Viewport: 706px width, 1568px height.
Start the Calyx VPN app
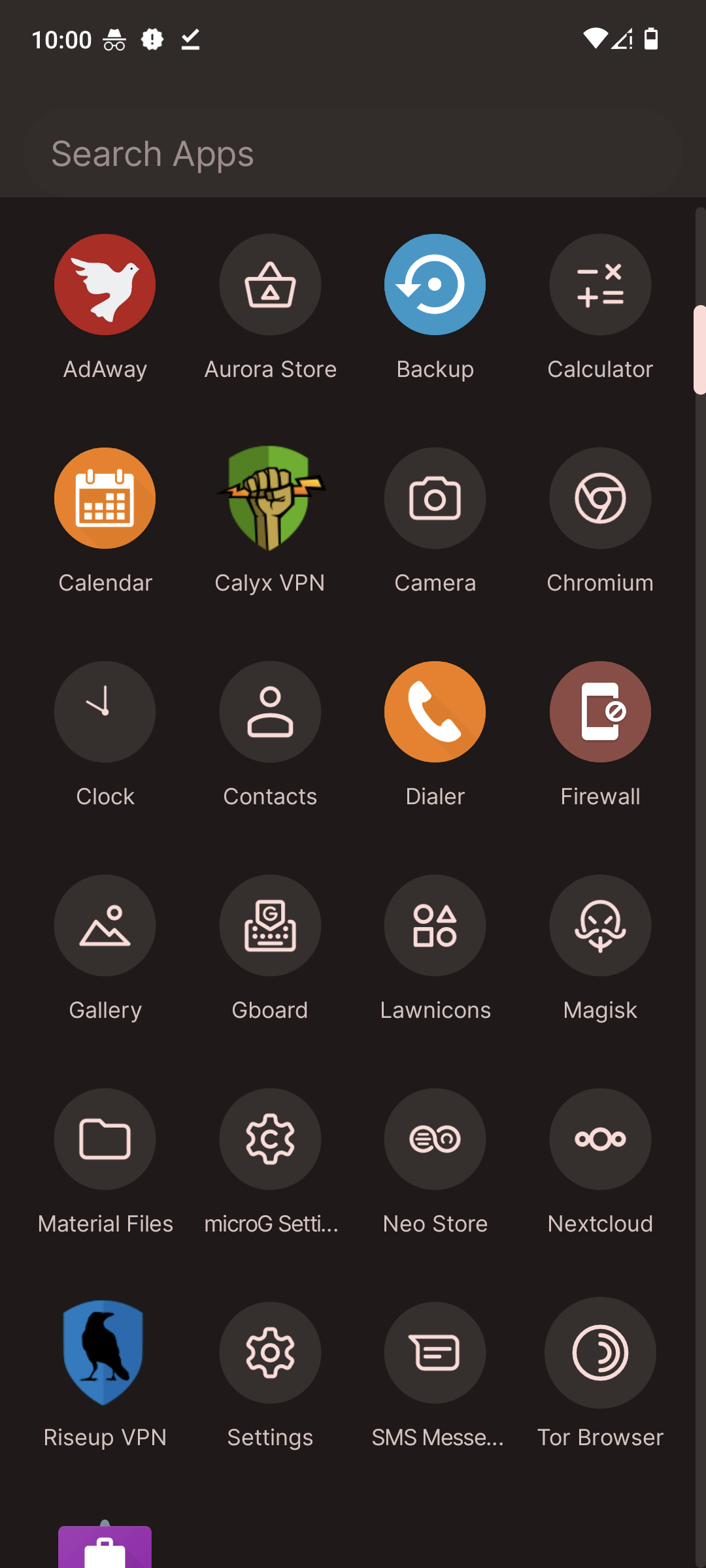270,498
